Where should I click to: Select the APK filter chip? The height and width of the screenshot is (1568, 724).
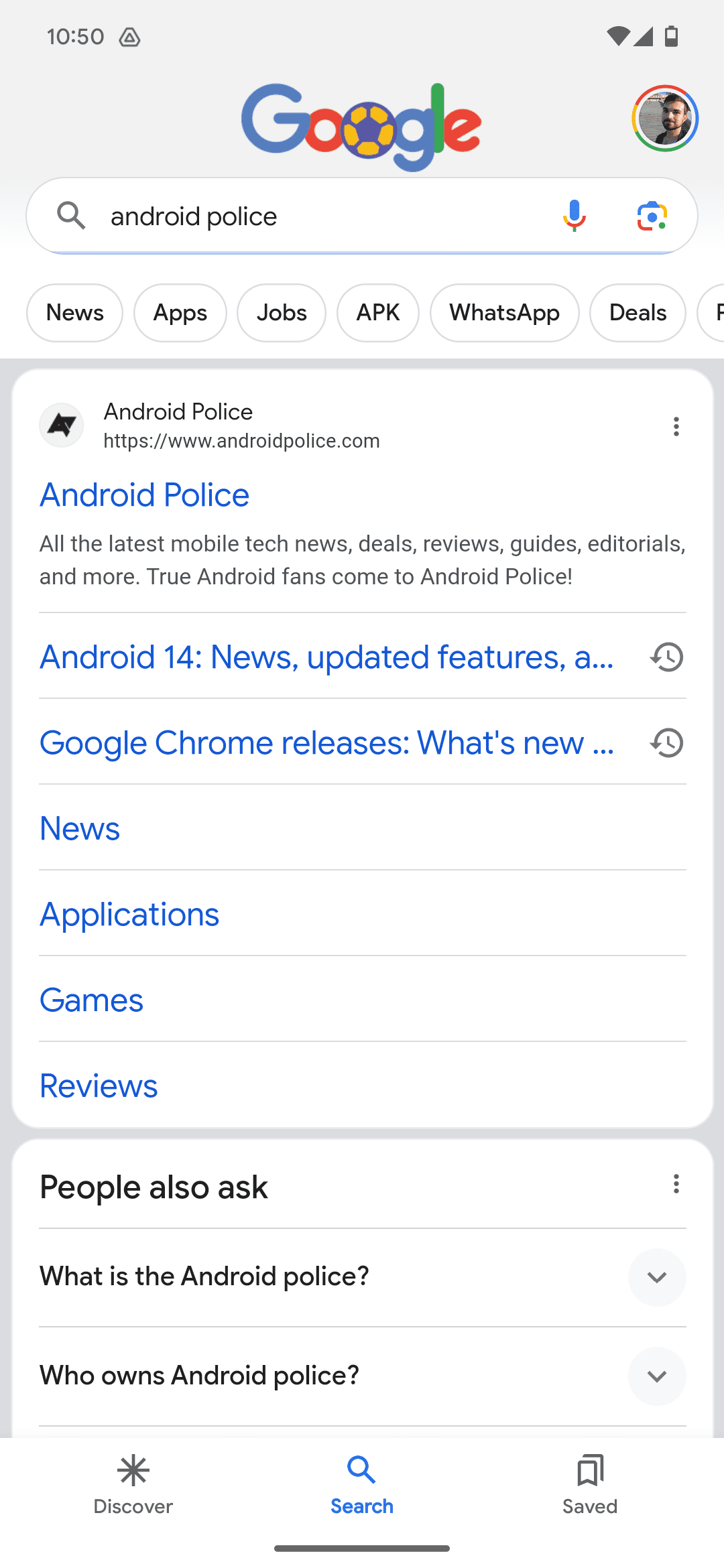coord(377,312)
